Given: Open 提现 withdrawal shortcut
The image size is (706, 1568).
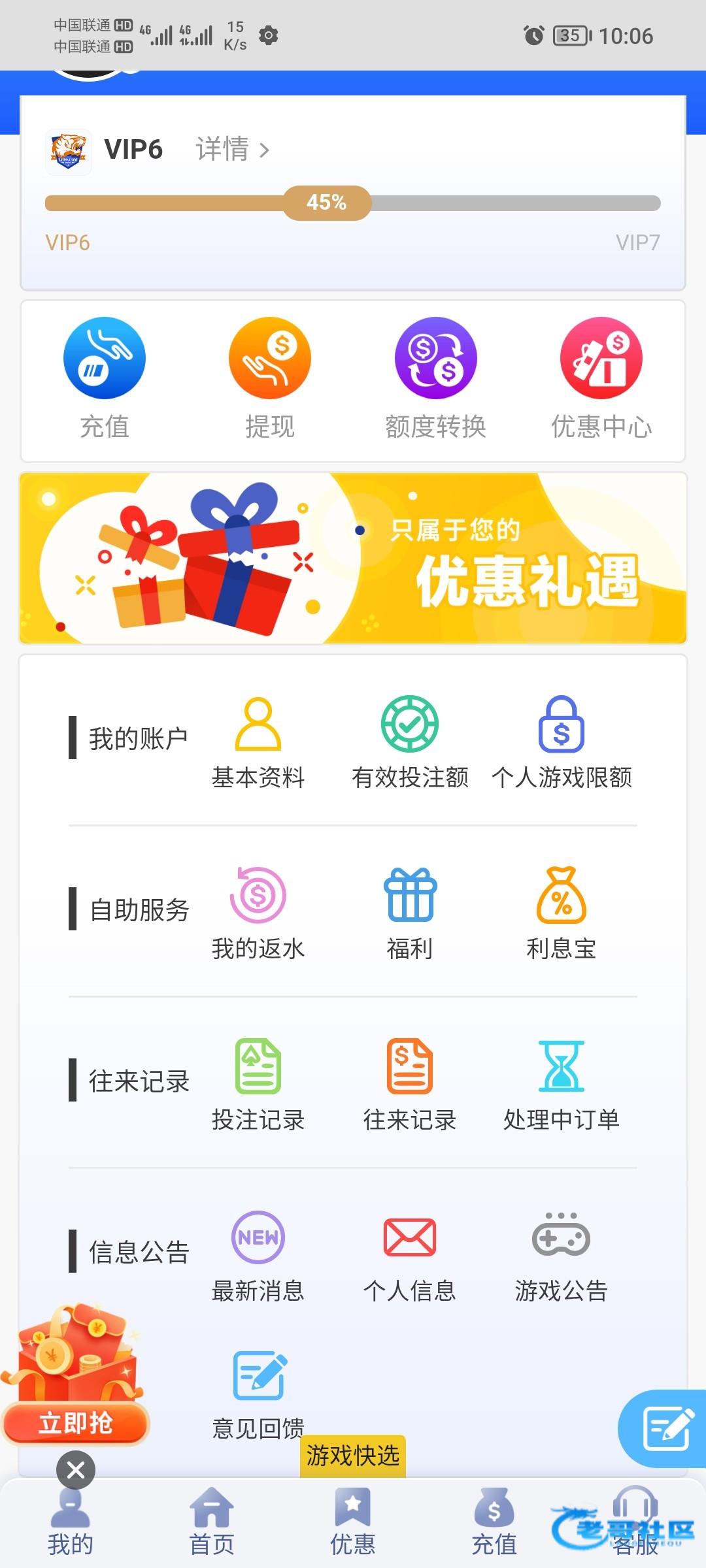Looking at the screenshot, I should pyautogui.click(x=269, y=377).
